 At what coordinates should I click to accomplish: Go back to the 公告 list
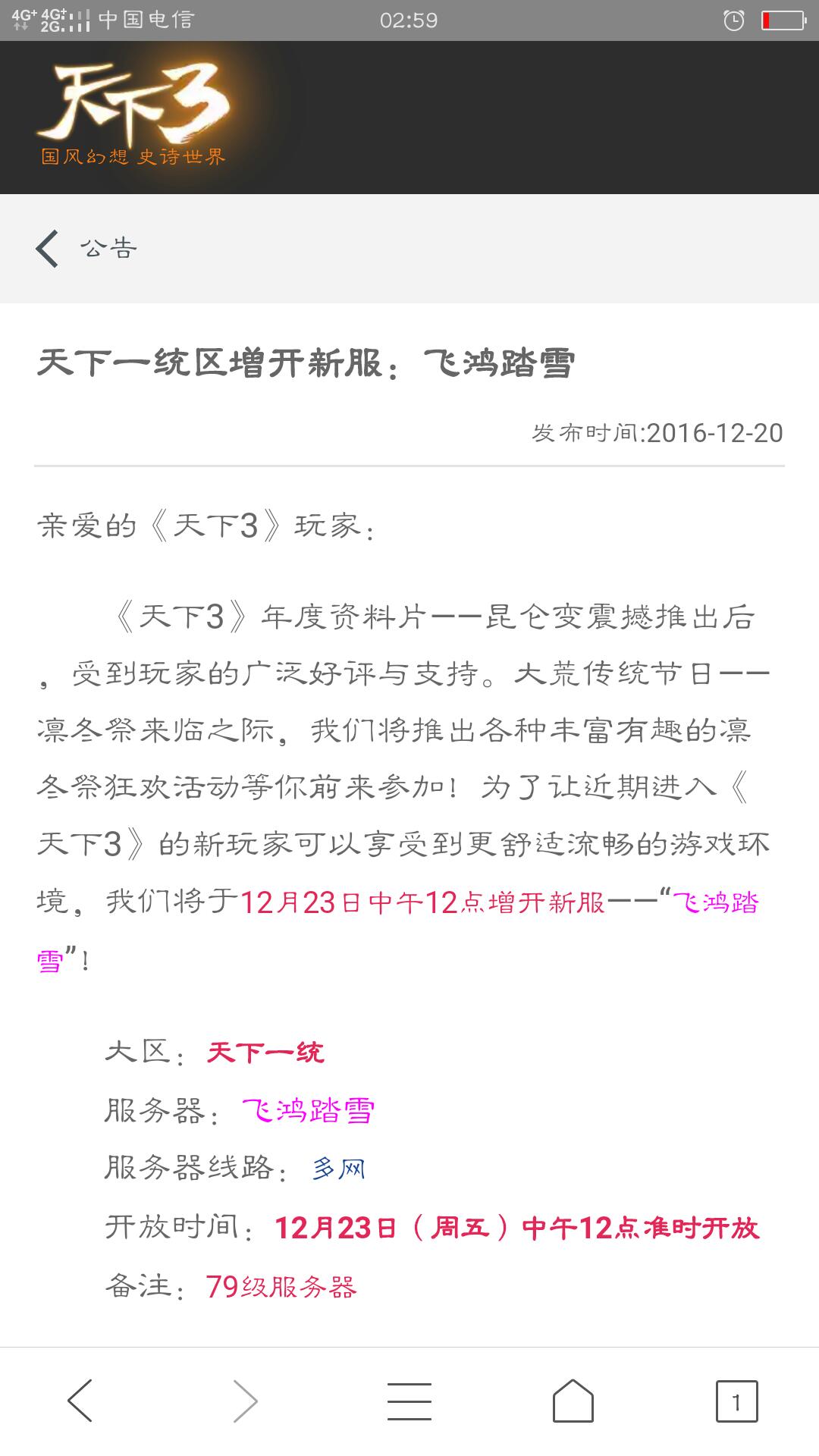(x=47, y=249)
